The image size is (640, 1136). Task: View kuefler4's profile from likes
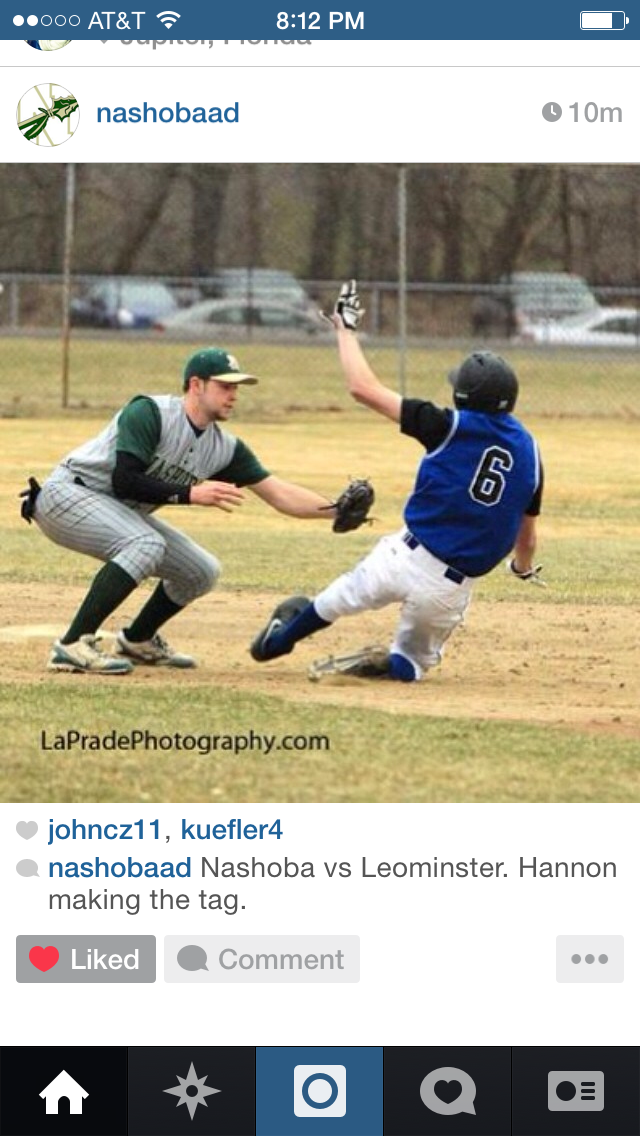[232, 830]
